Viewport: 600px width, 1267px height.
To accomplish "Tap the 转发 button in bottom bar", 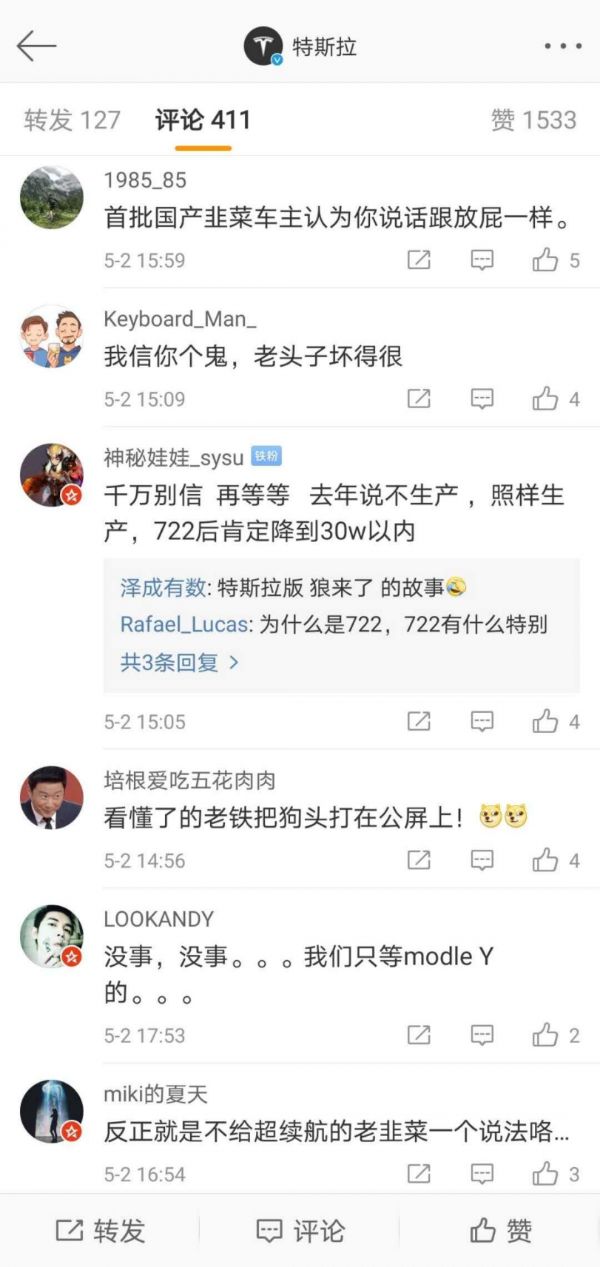I will [100, 1230].
